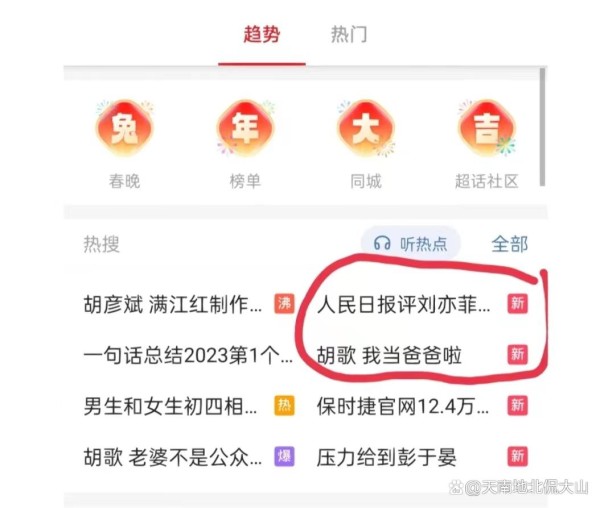Open the 同城 shortcut
Image resolution: width=600 pixels, height=508 pixels.
tap(366, 142)
